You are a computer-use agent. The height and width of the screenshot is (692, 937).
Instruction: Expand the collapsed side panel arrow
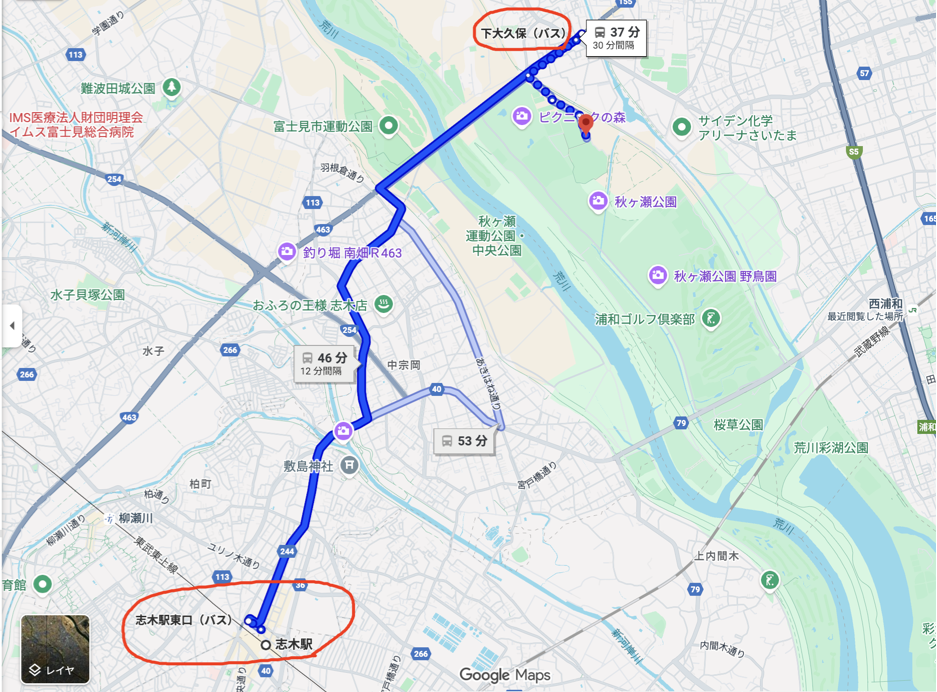point(12,326)
